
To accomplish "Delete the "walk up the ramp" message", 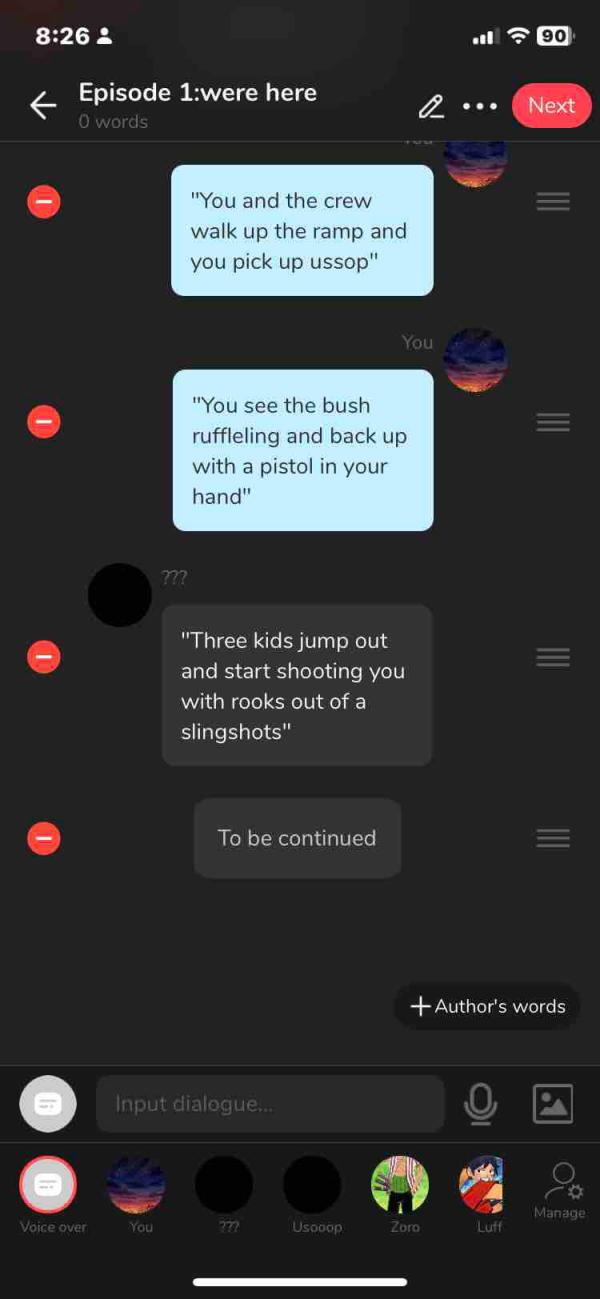I will coord(43,202).
